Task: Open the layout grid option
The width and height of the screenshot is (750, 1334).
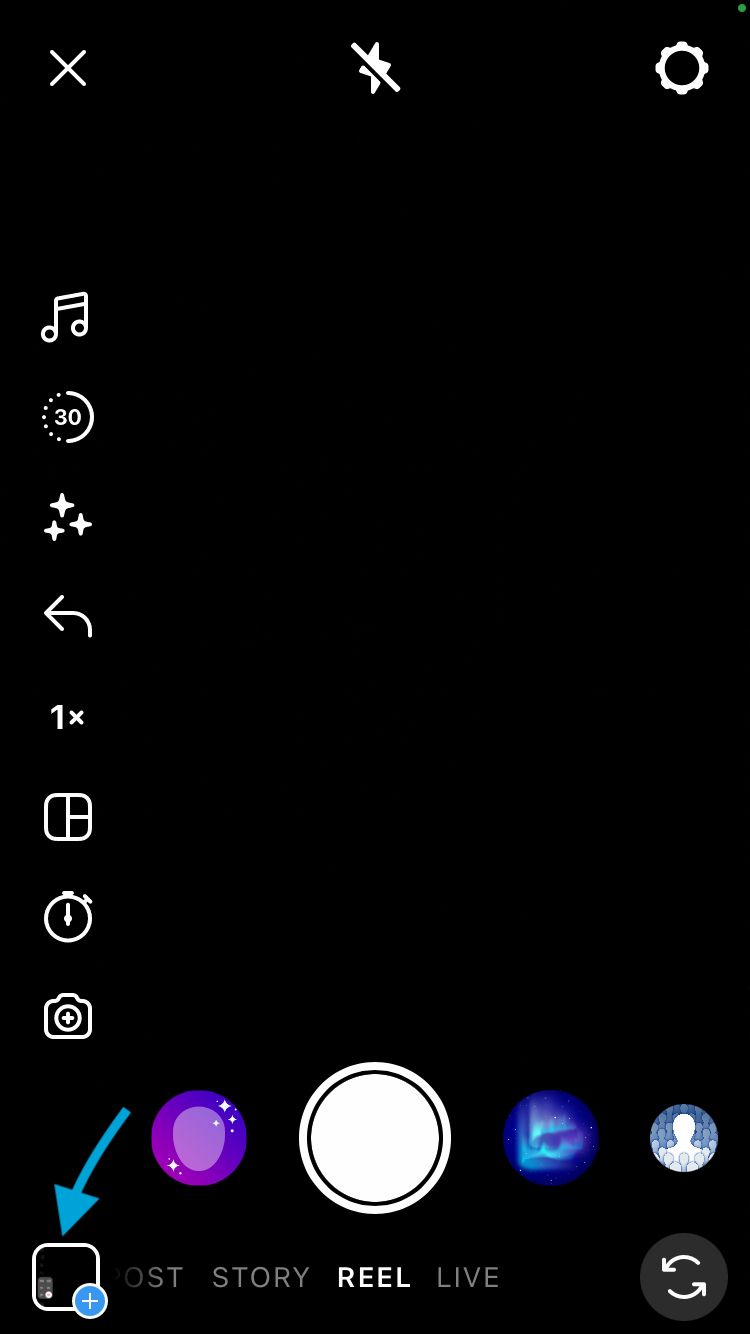Action: coord(68,817)
